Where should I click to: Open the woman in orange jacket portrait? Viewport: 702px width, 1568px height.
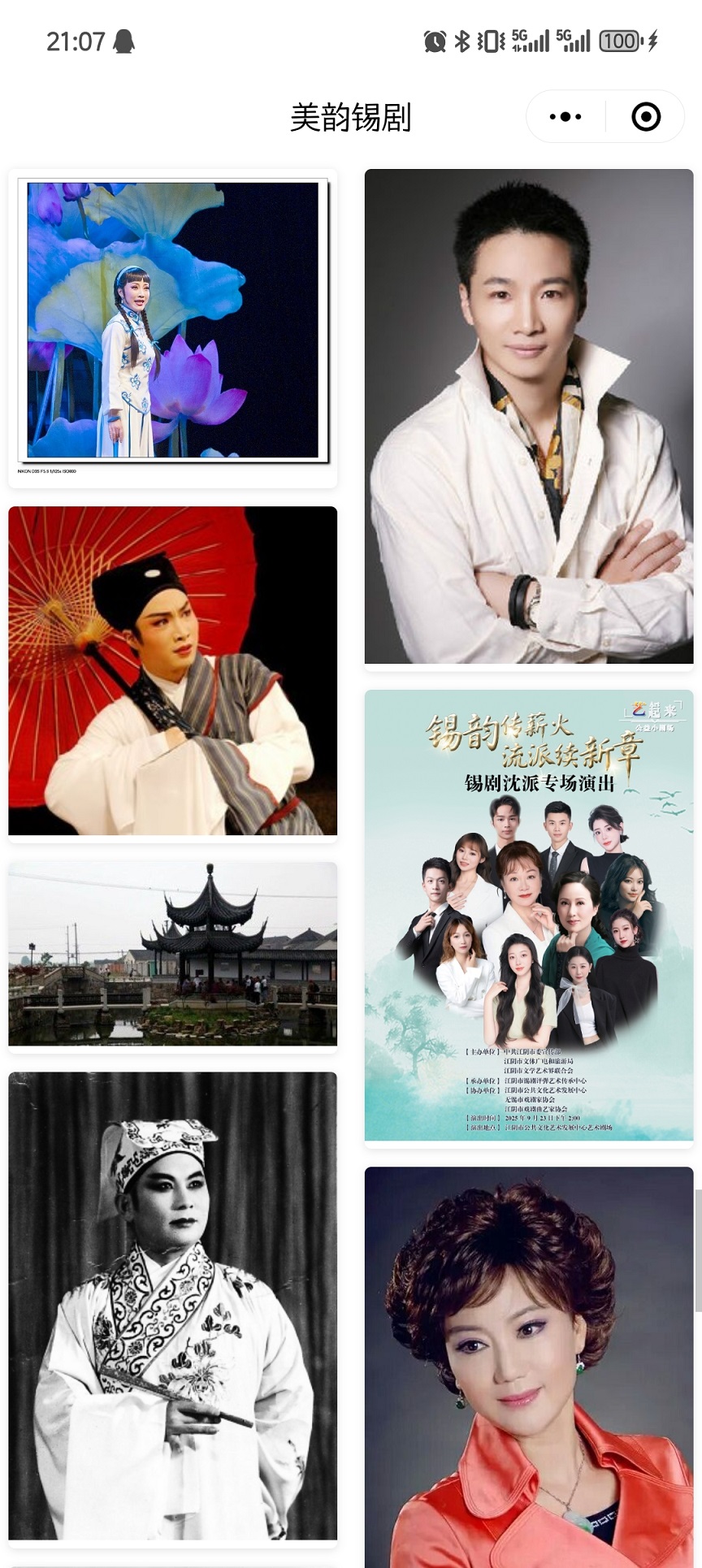(x=529, y=1365)
